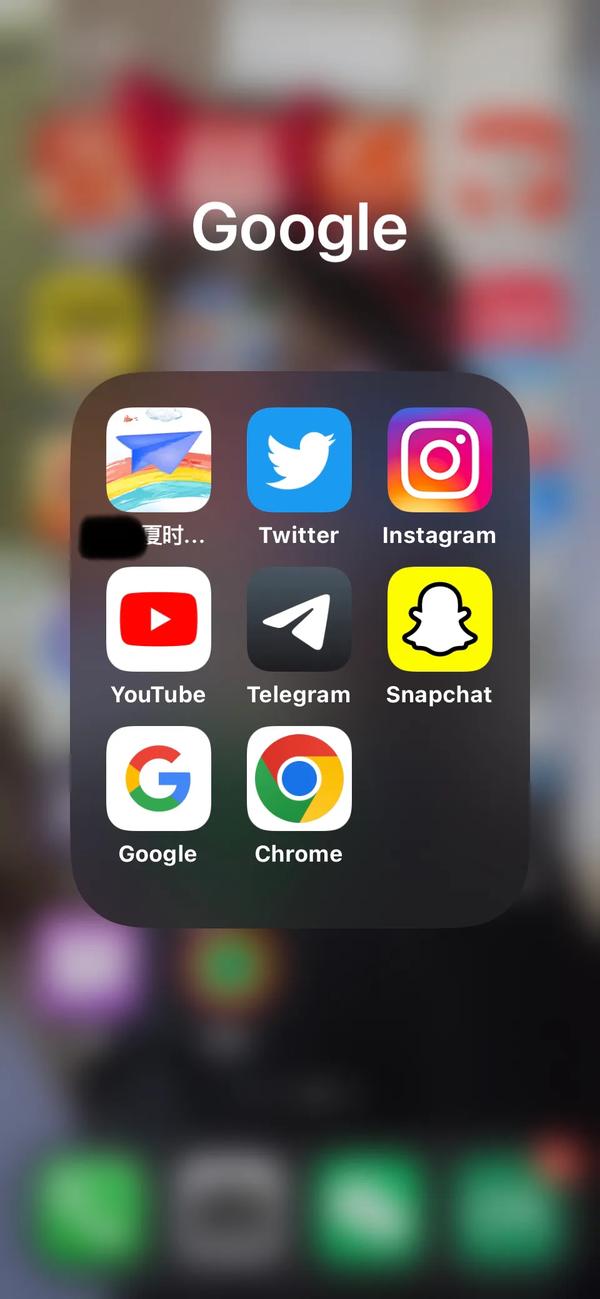
Task: Open the paper plane rainbow app
Action: pos(158,459)
